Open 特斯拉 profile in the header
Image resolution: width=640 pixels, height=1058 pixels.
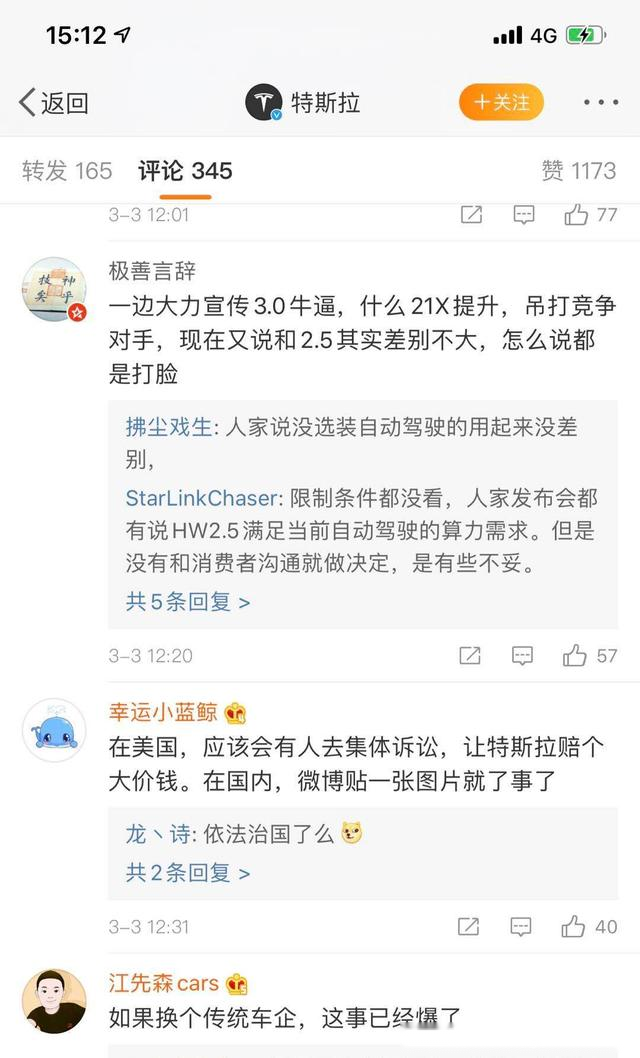(x=303, y=103)
